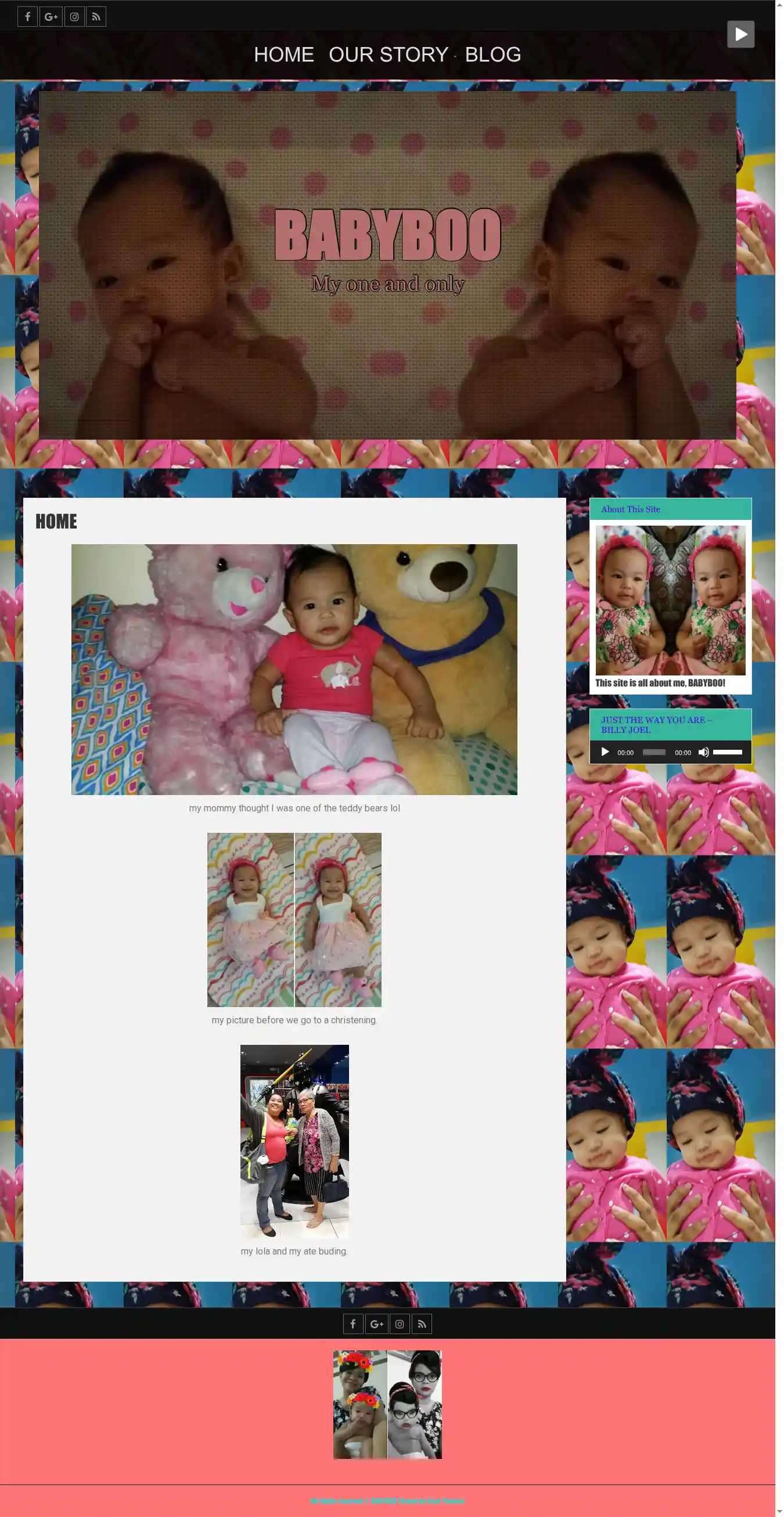Viewport: 784px width, 1517px height.
Task: Open the BLOG menu item
Action: click(492, 55)
